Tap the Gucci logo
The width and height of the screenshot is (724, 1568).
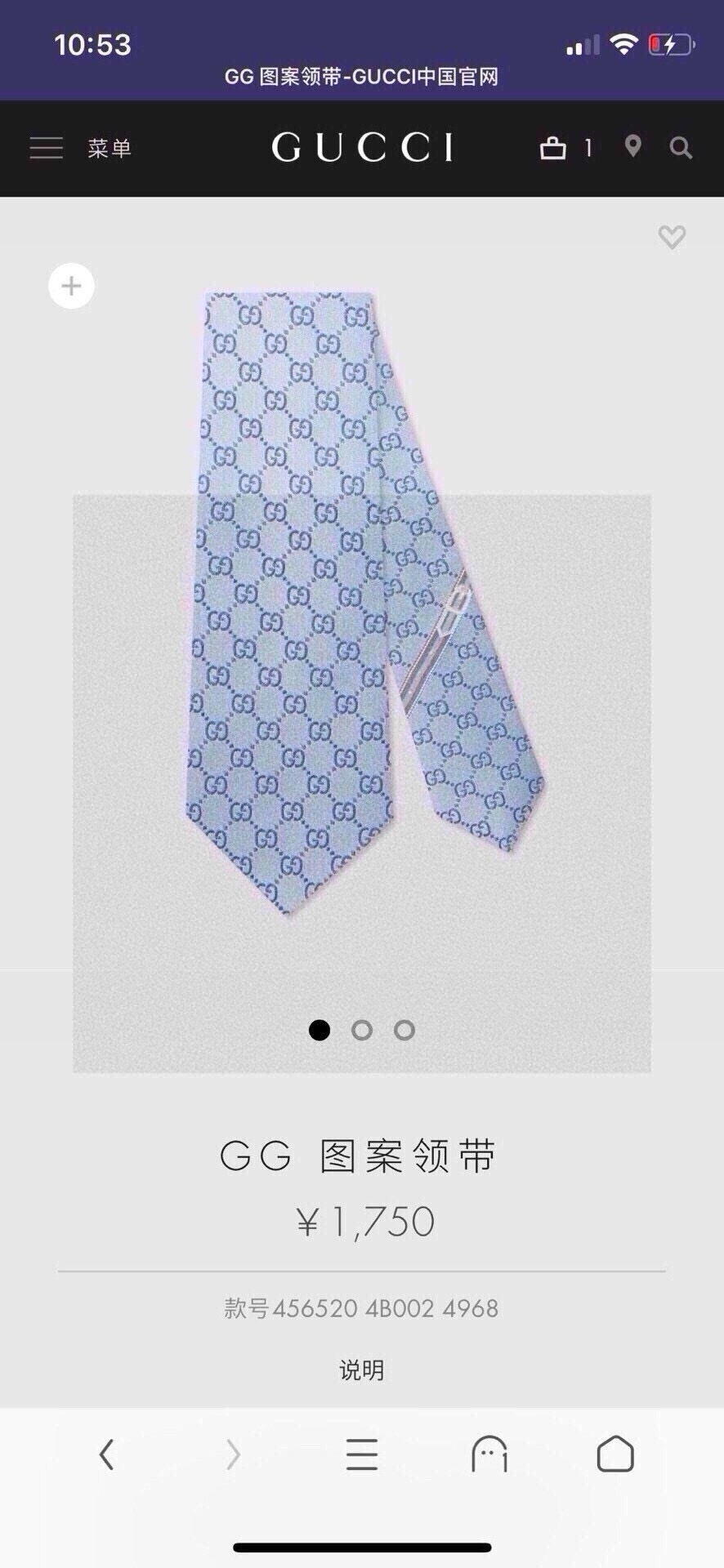[362, 148]
